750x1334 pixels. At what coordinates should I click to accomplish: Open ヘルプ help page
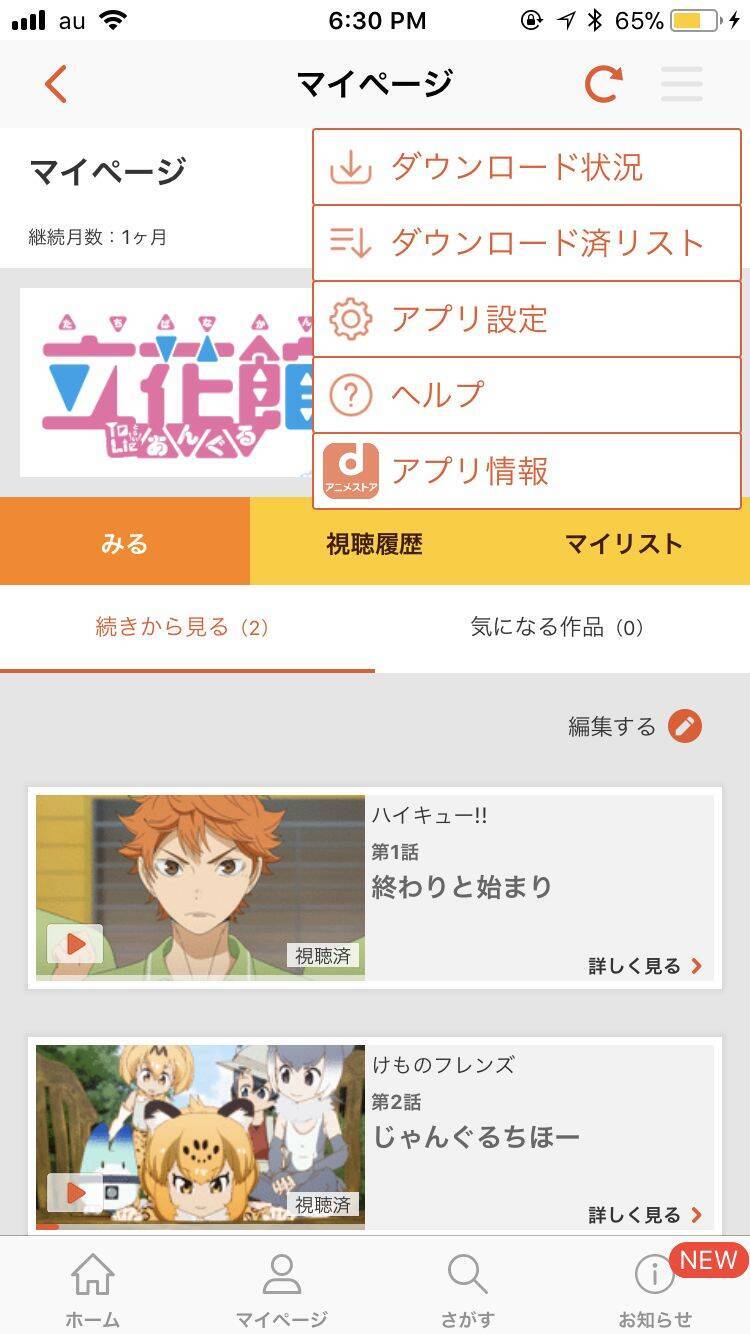tap(526, 395)
